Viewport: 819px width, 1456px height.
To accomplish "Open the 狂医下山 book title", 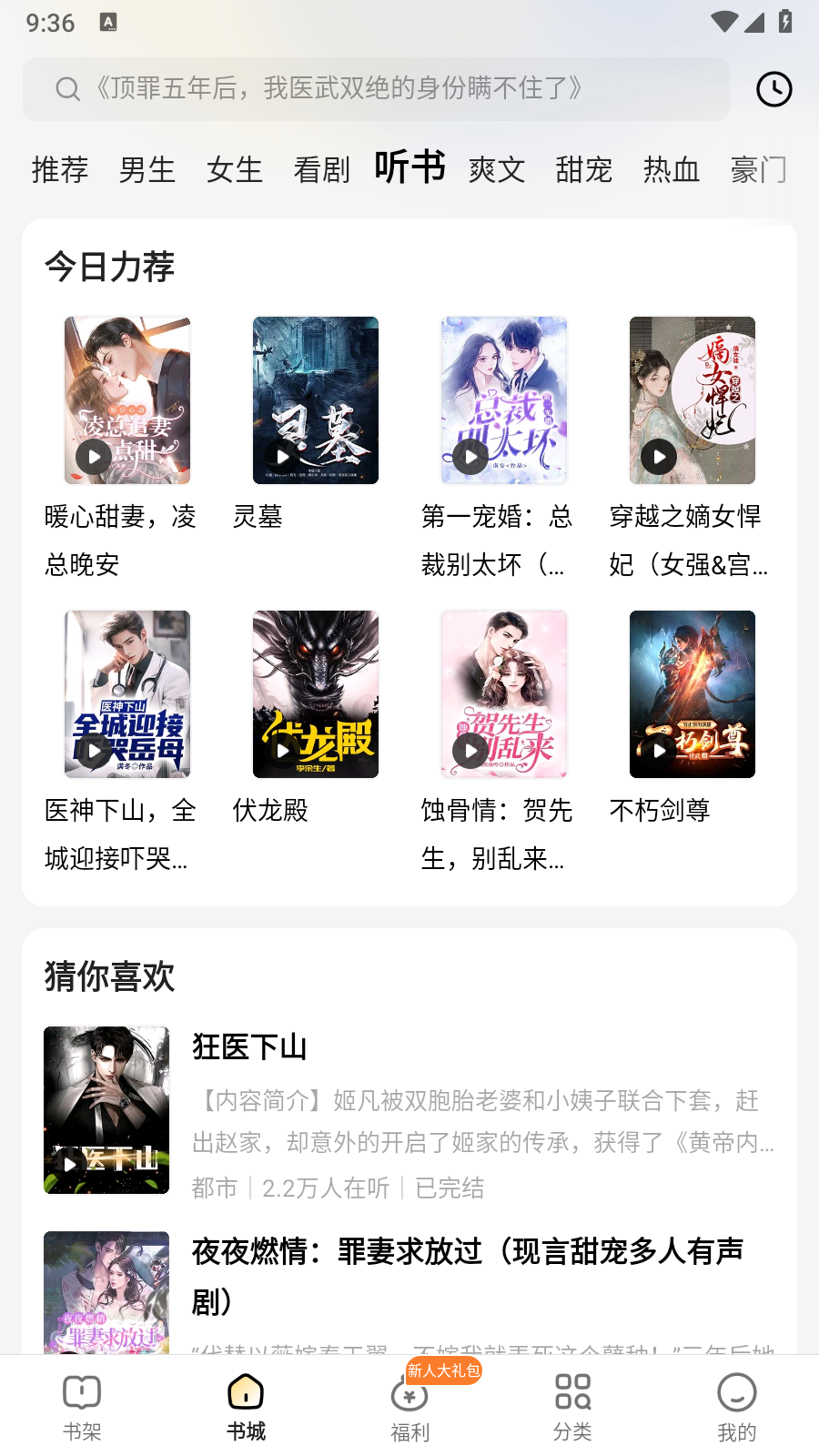I will [248, 1047].
